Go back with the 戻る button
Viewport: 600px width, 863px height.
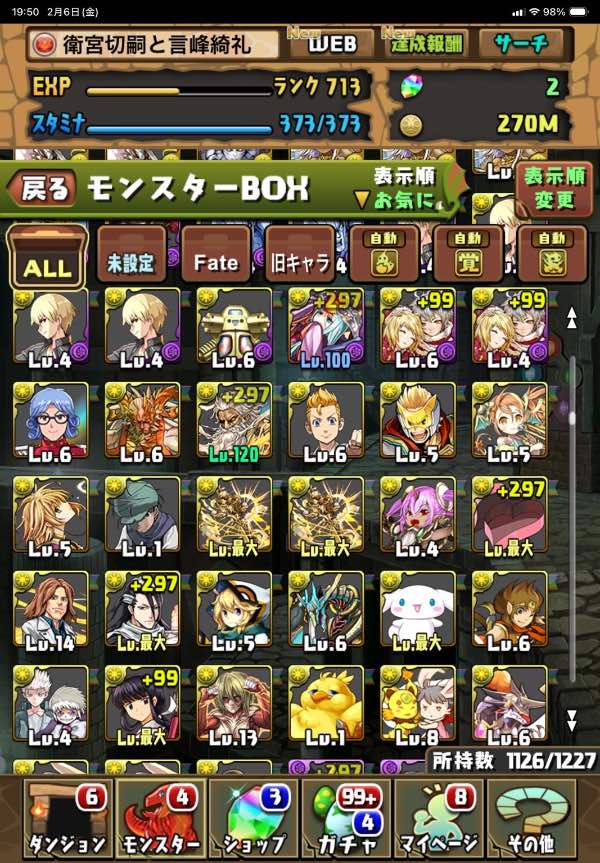44,187
